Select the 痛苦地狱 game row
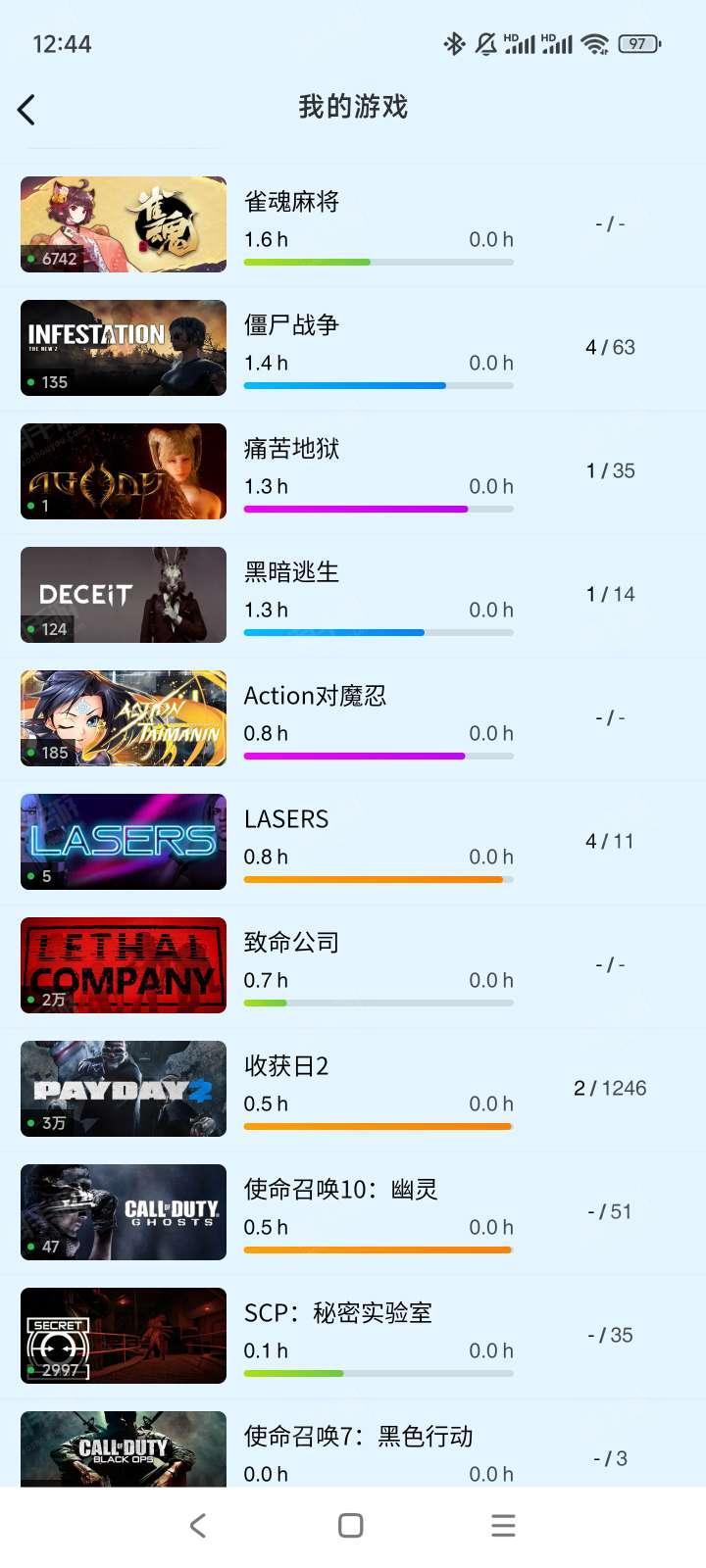Viewport: 706px width, 1568px height. point(353,471)
